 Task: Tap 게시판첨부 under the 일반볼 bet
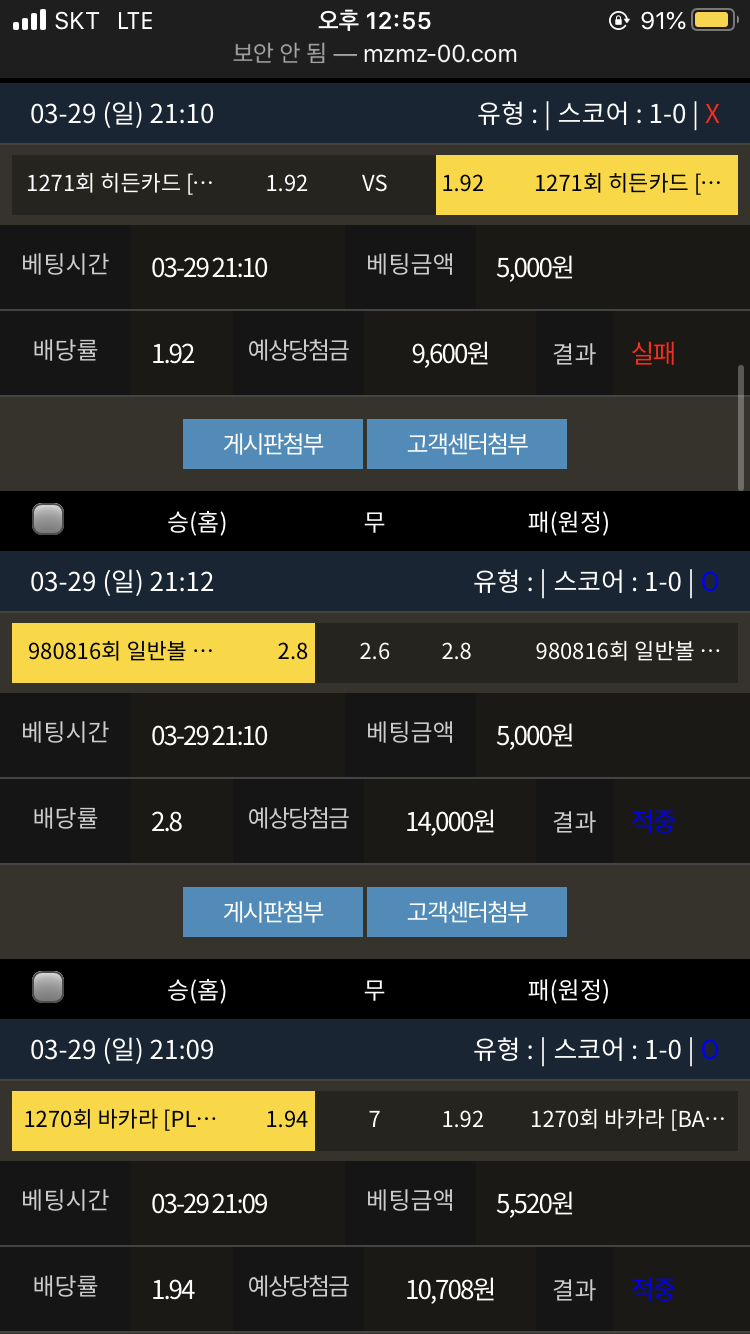[x=273, y=912]
